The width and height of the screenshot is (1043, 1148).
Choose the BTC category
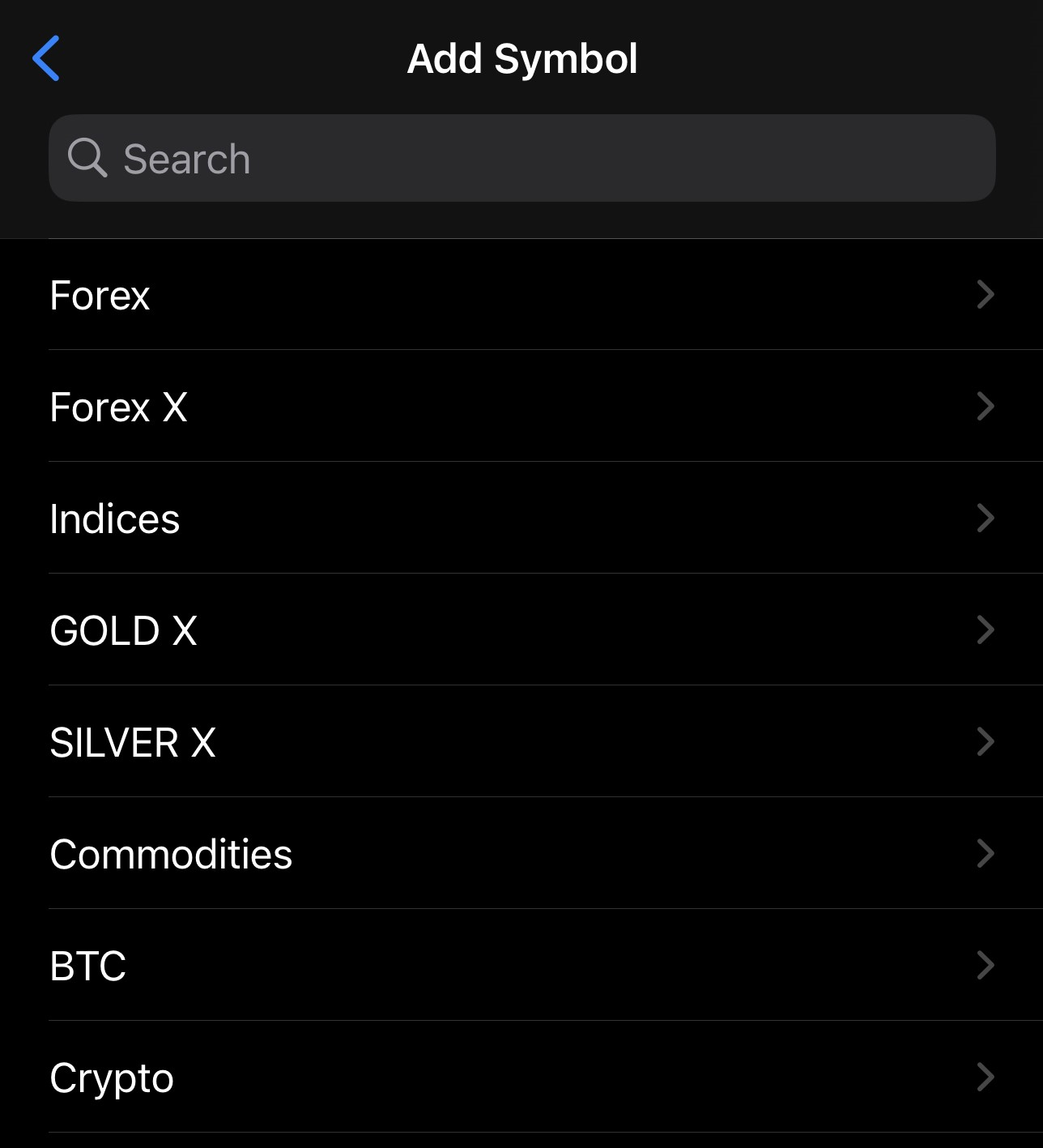coord(521,966)
